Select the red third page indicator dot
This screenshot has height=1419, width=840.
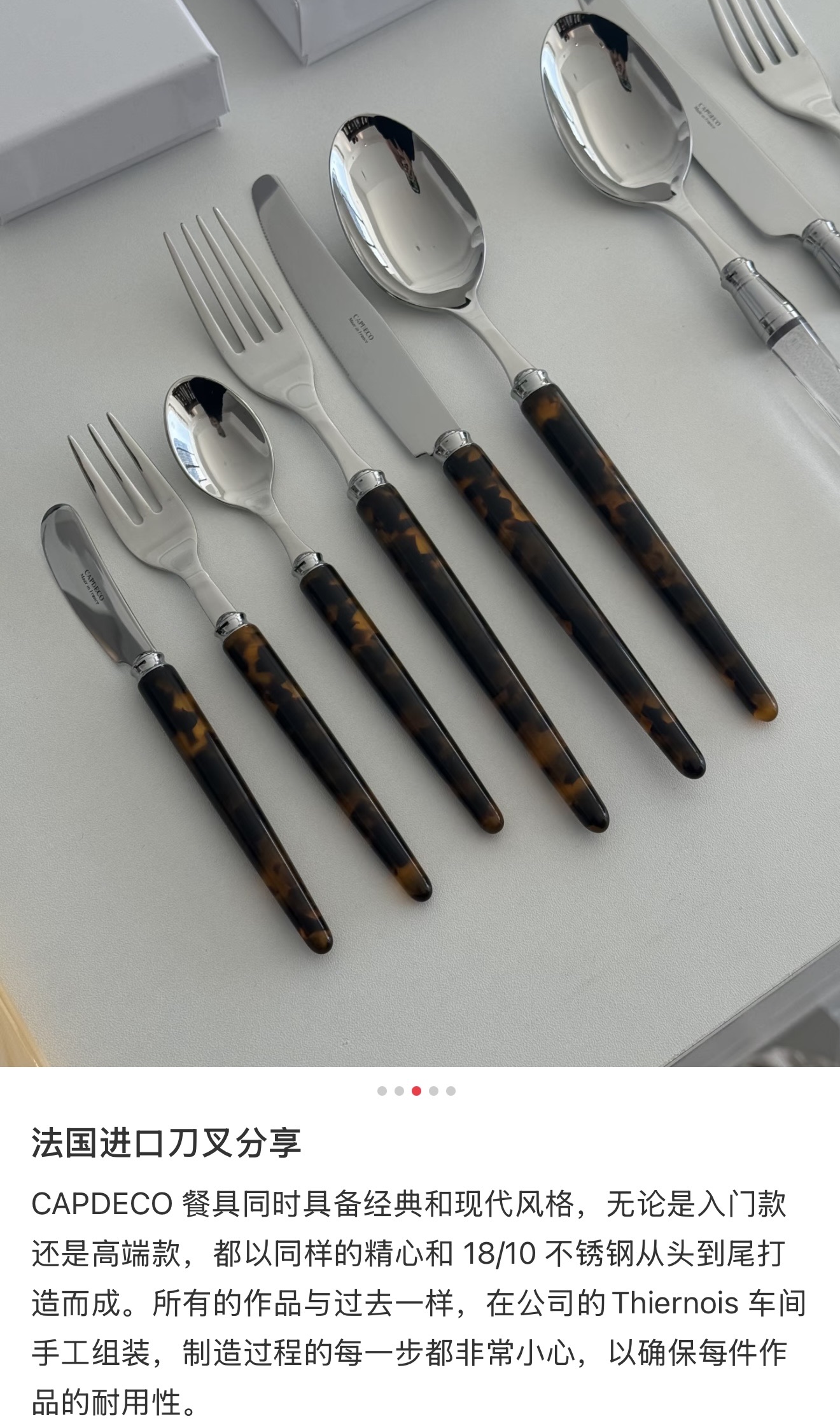[x=416, y=1091]
